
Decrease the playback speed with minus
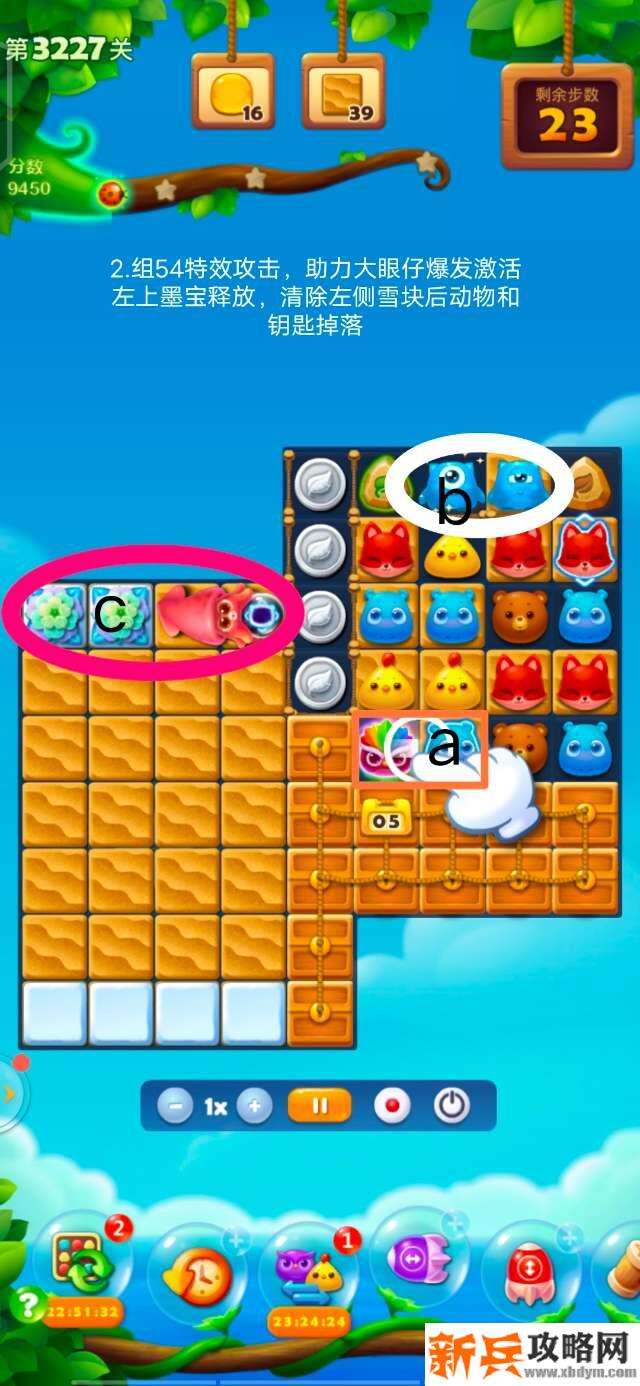(x=176, y=1107)
